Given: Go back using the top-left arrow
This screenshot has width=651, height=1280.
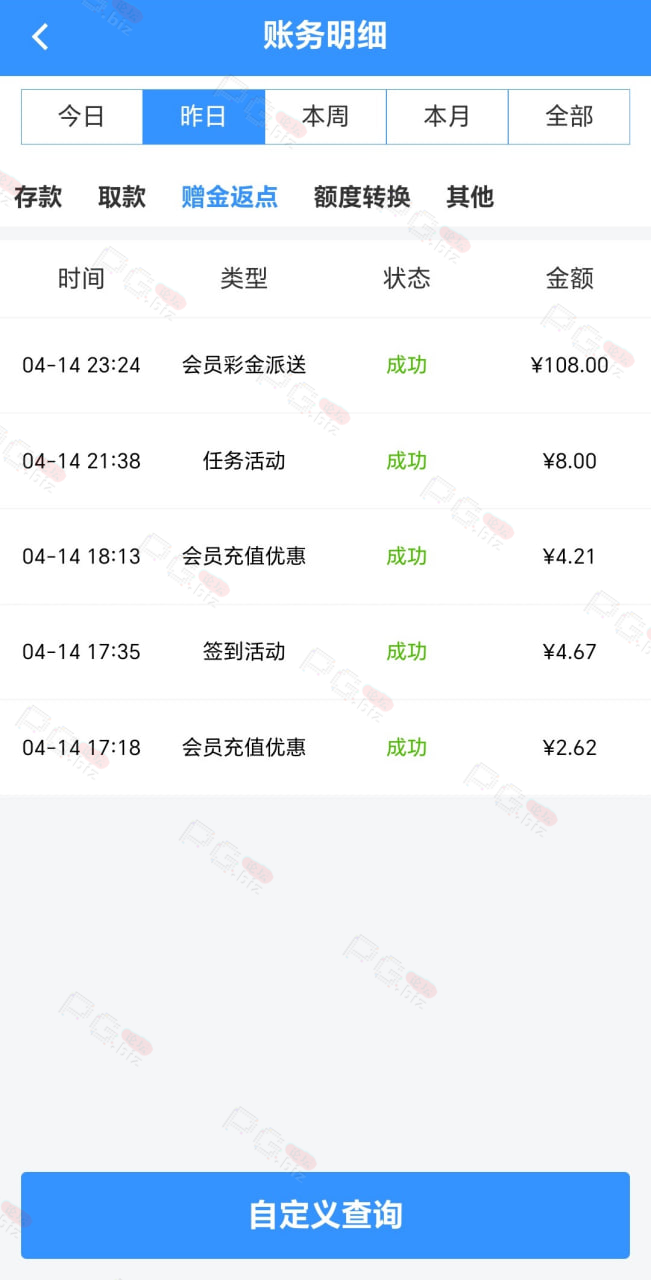Looking at the screenshot, I should [x=40, y=37].
